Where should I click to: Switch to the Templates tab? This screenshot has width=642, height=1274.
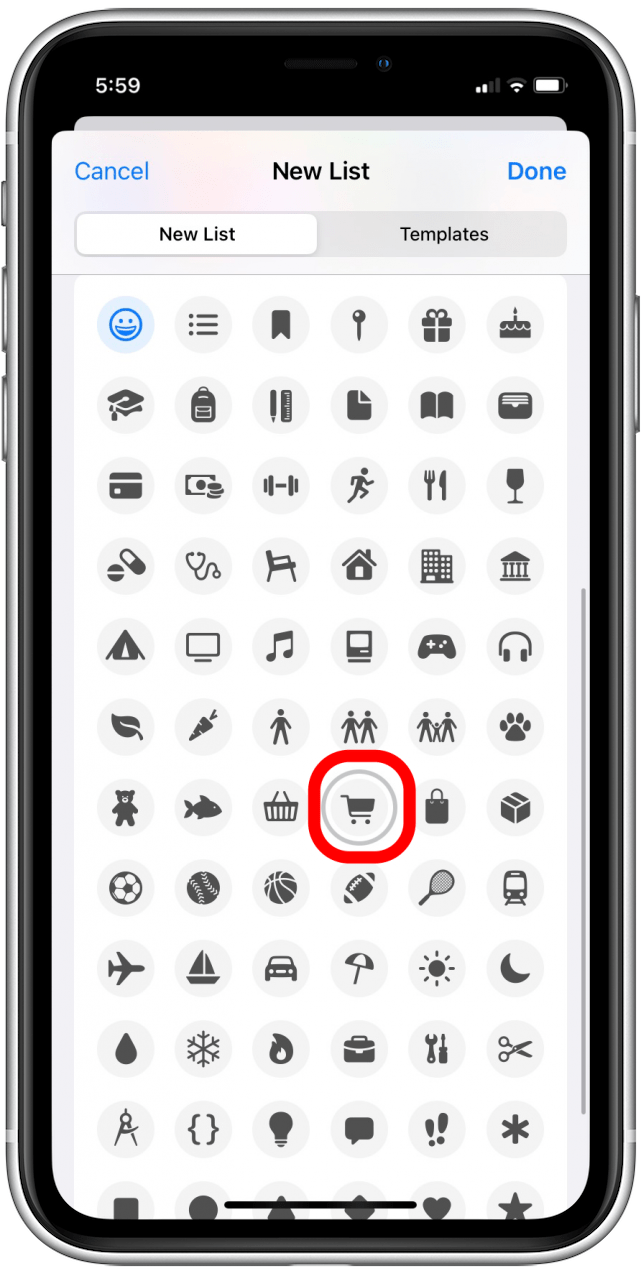(x=444, y=234)
